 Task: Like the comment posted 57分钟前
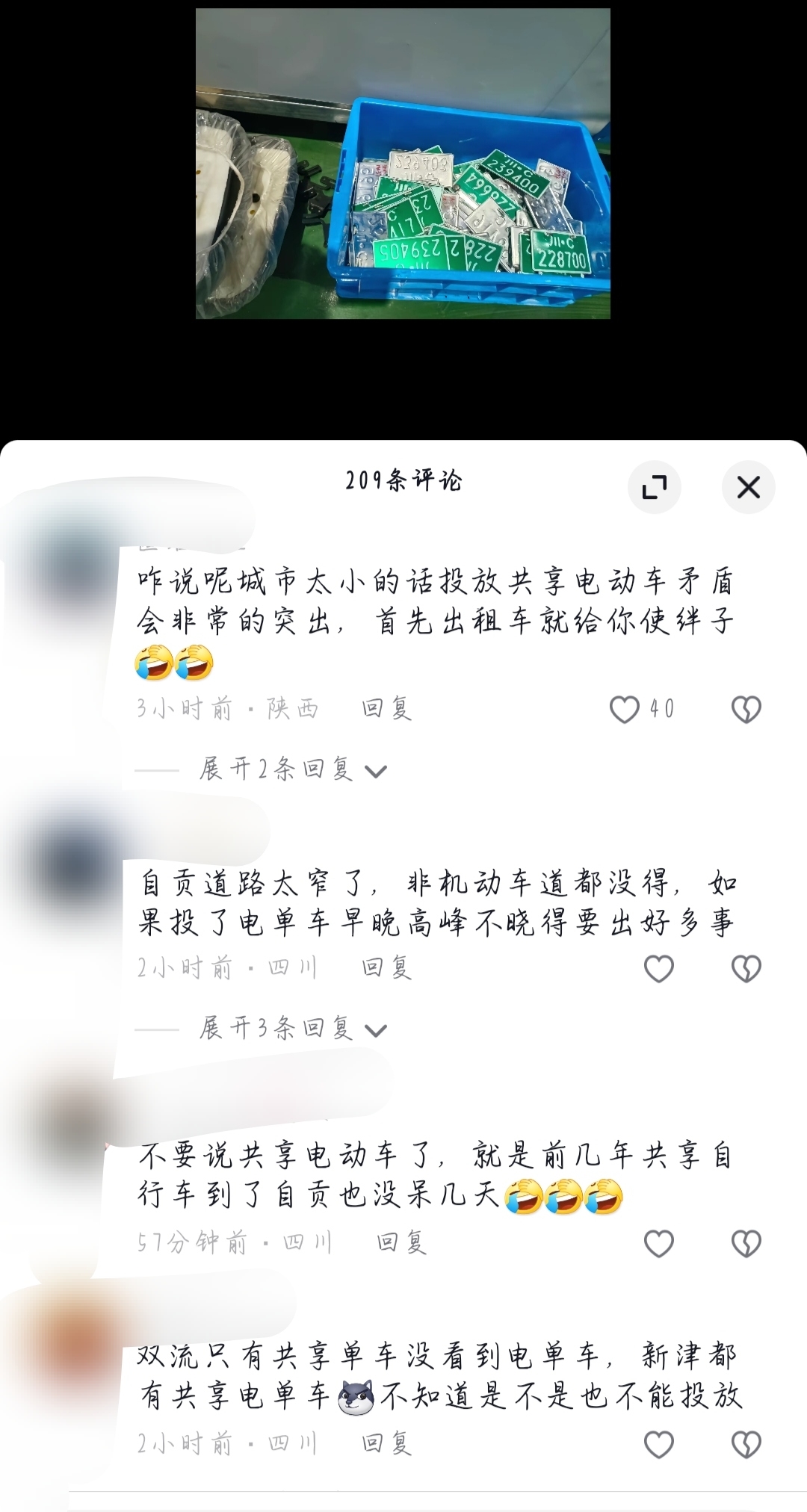658,1244
